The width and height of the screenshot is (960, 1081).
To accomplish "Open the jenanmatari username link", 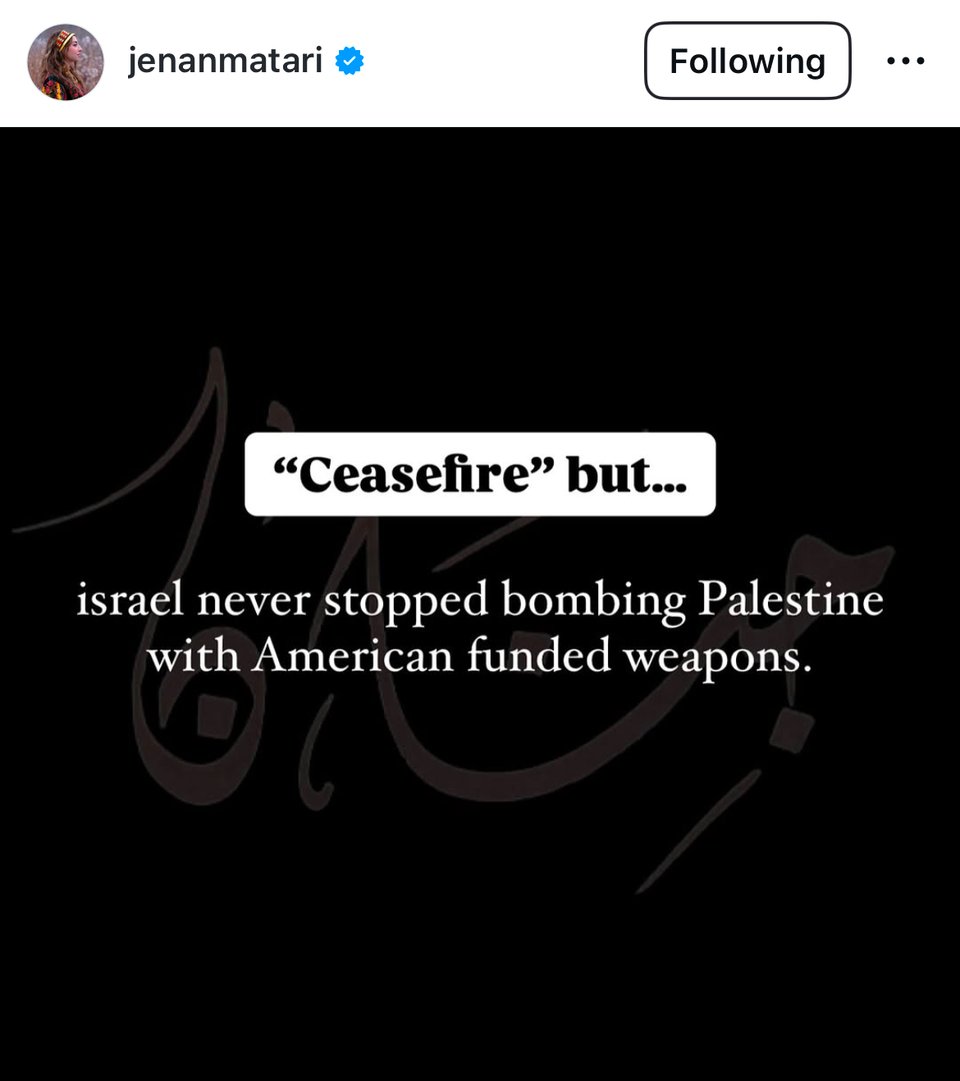I will [224, 62].
